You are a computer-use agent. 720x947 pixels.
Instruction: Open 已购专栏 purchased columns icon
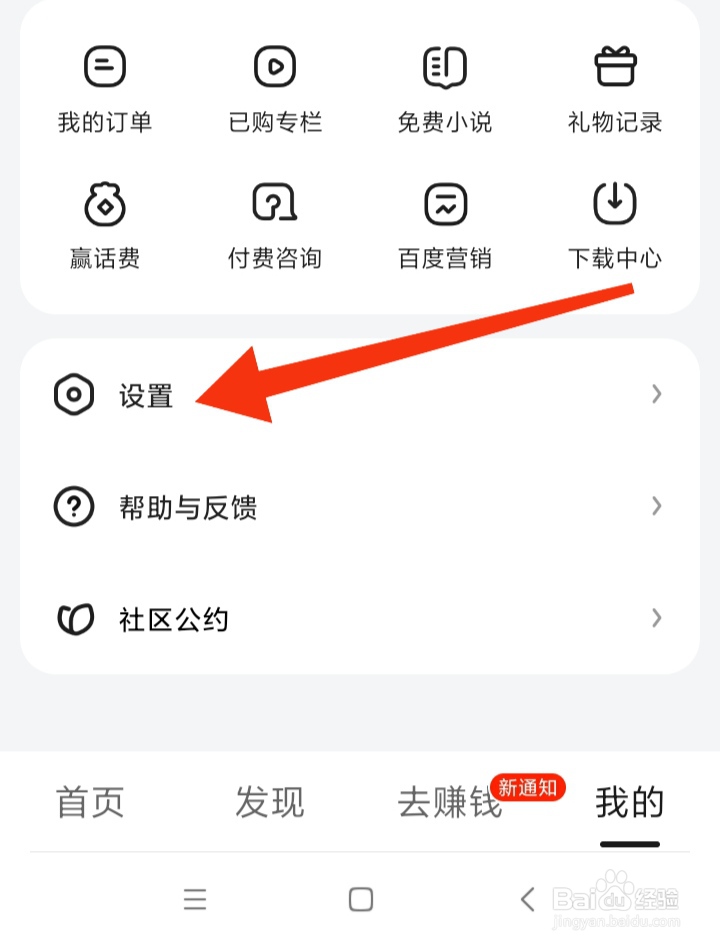point(275,65)
